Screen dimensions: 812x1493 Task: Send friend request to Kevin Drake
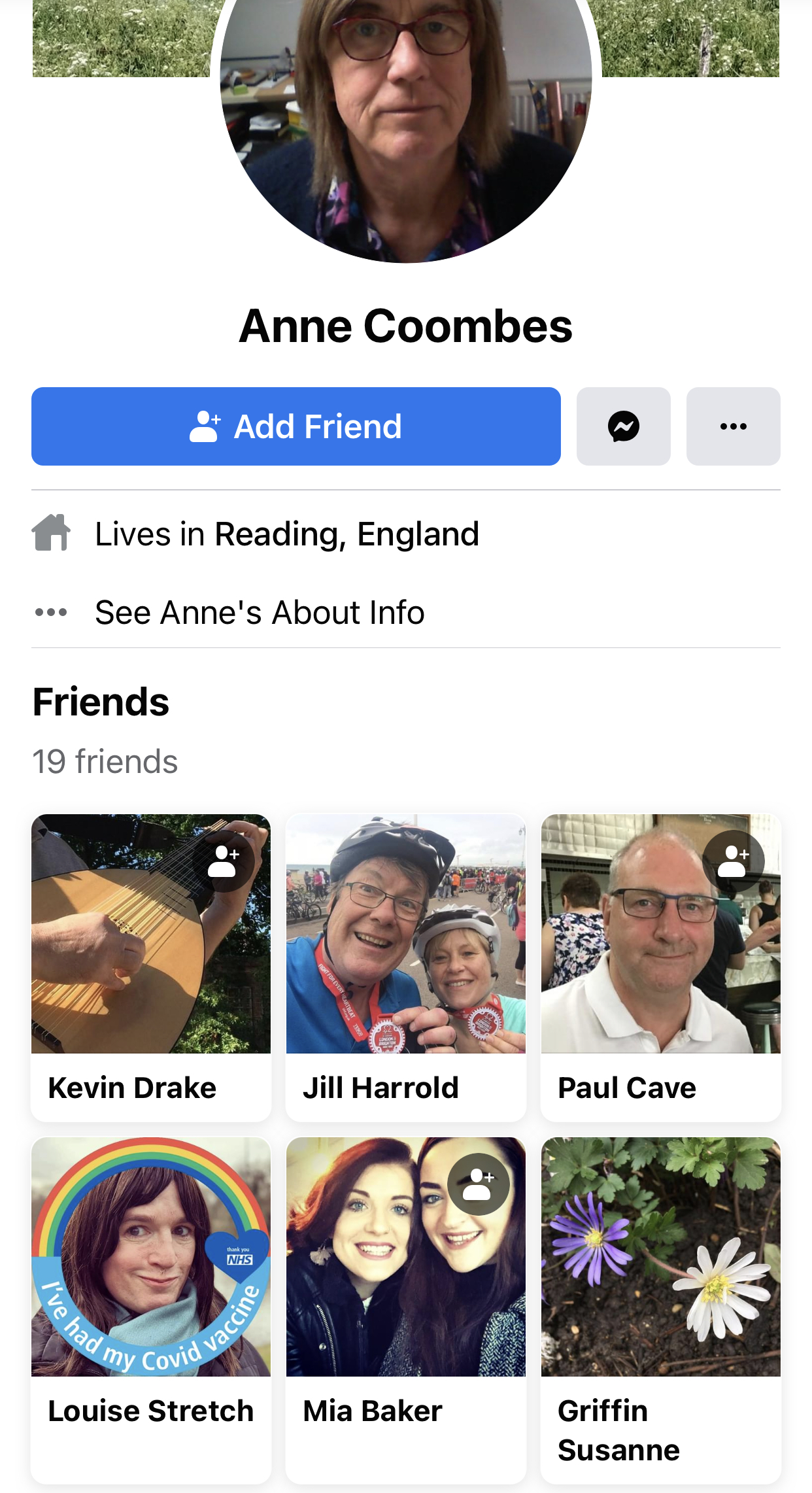224,861
